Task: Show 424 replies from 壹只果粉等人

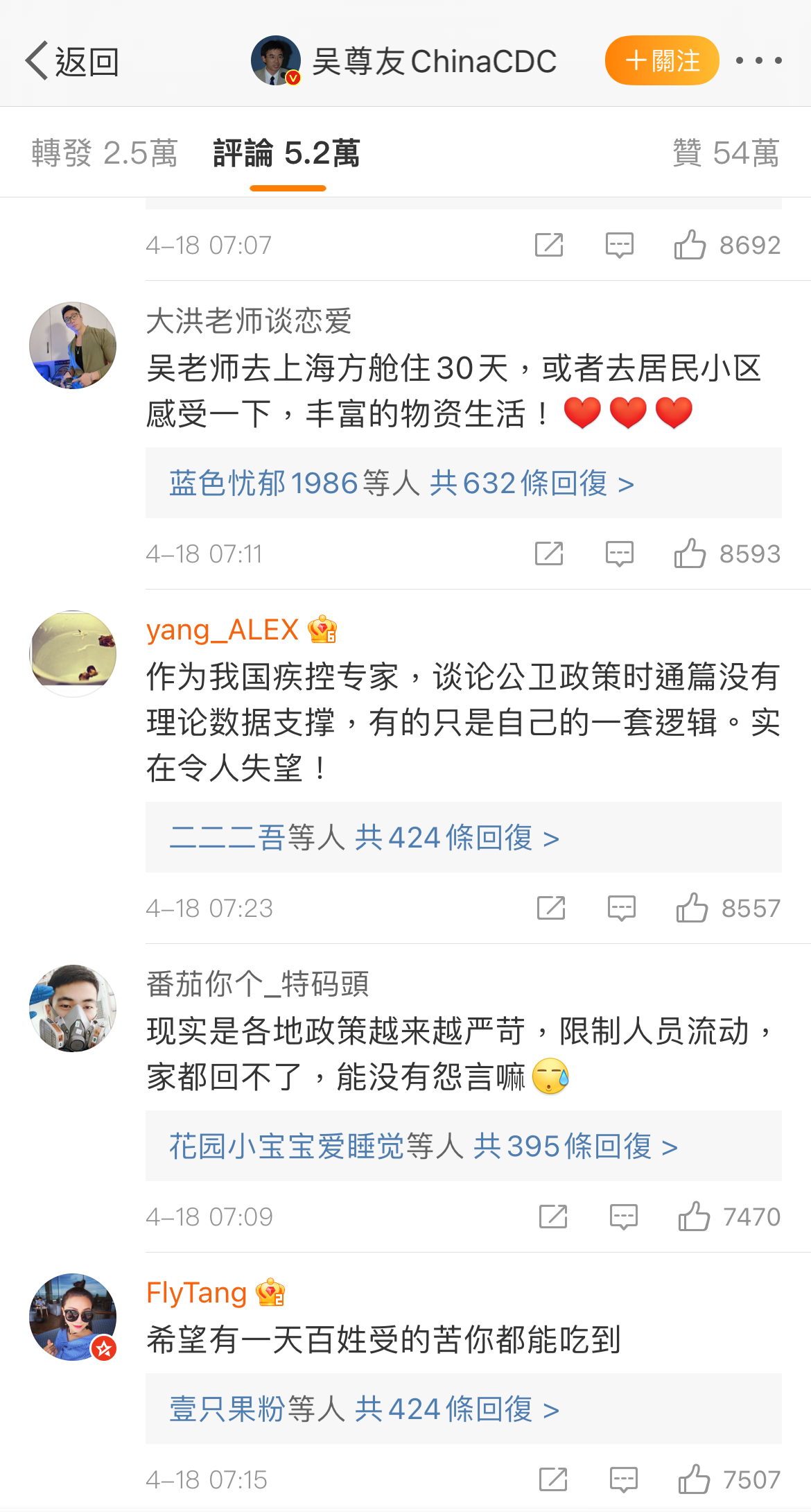Action: (364, 1409)
